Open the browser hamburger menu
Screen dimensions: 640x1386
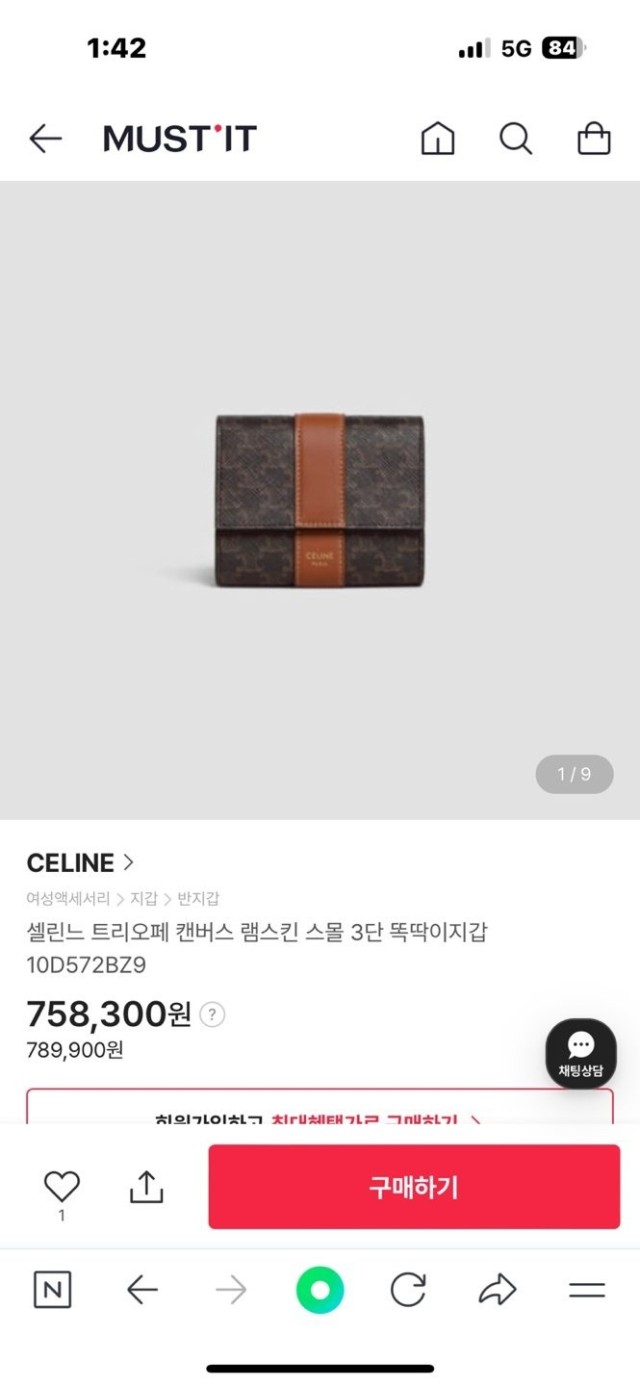pyautogui.click(x=587, y=1290)
